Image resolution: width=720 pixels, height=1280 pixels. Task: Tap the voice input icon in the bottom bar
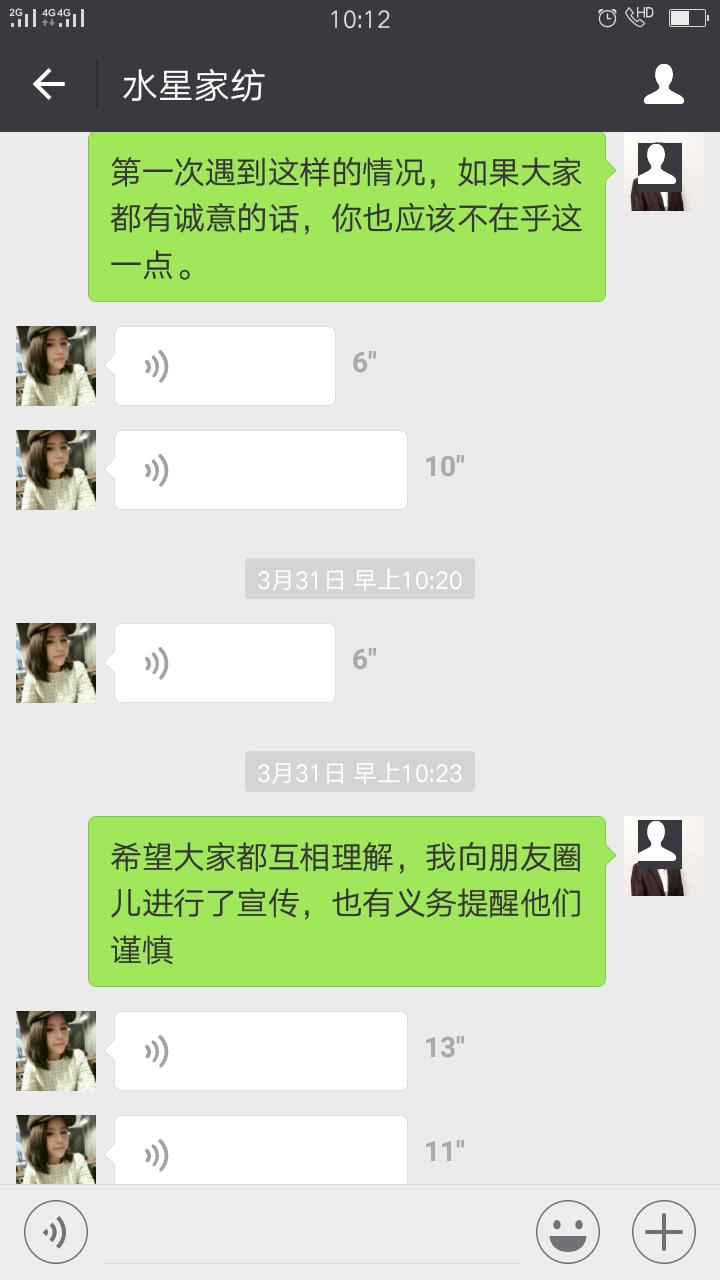click(55, 1231)
